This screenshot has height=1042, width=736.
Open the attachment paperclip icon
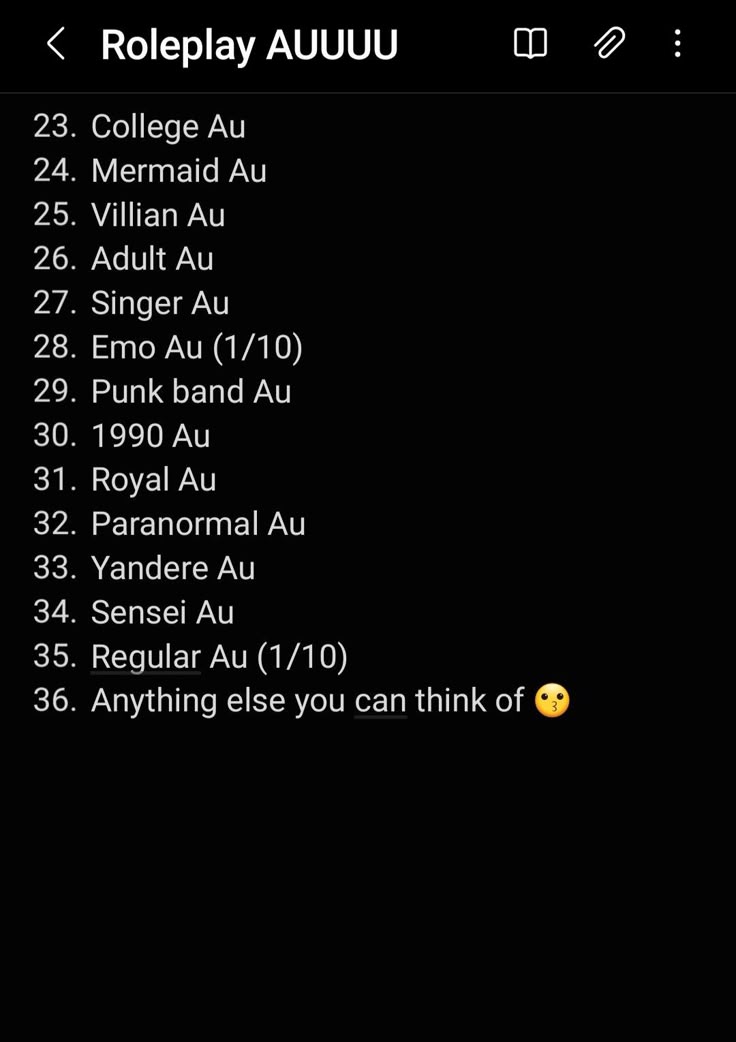(x=609, y=44)
